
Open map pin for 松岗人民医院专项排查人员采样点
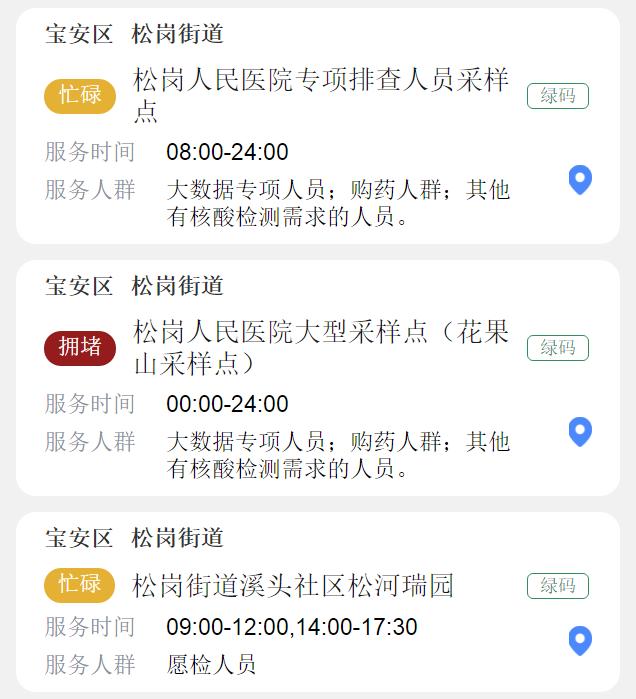click(x=580, y=180)
